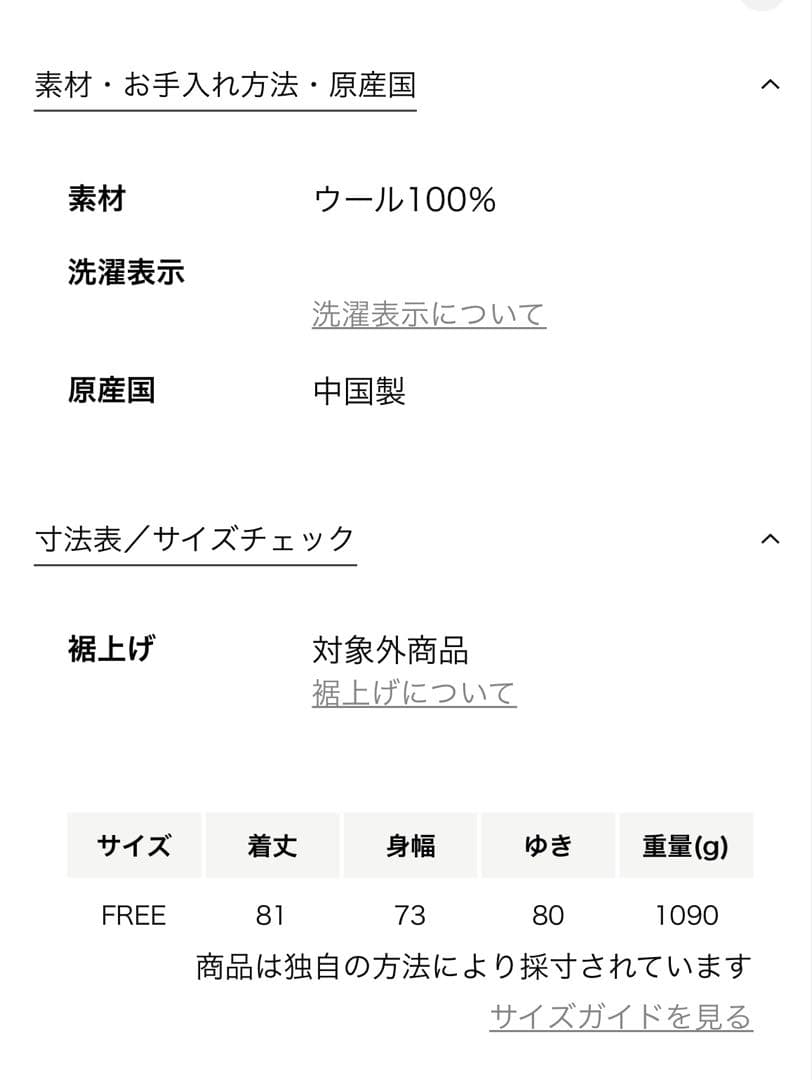Click the 洗濯表示 label

126,271
